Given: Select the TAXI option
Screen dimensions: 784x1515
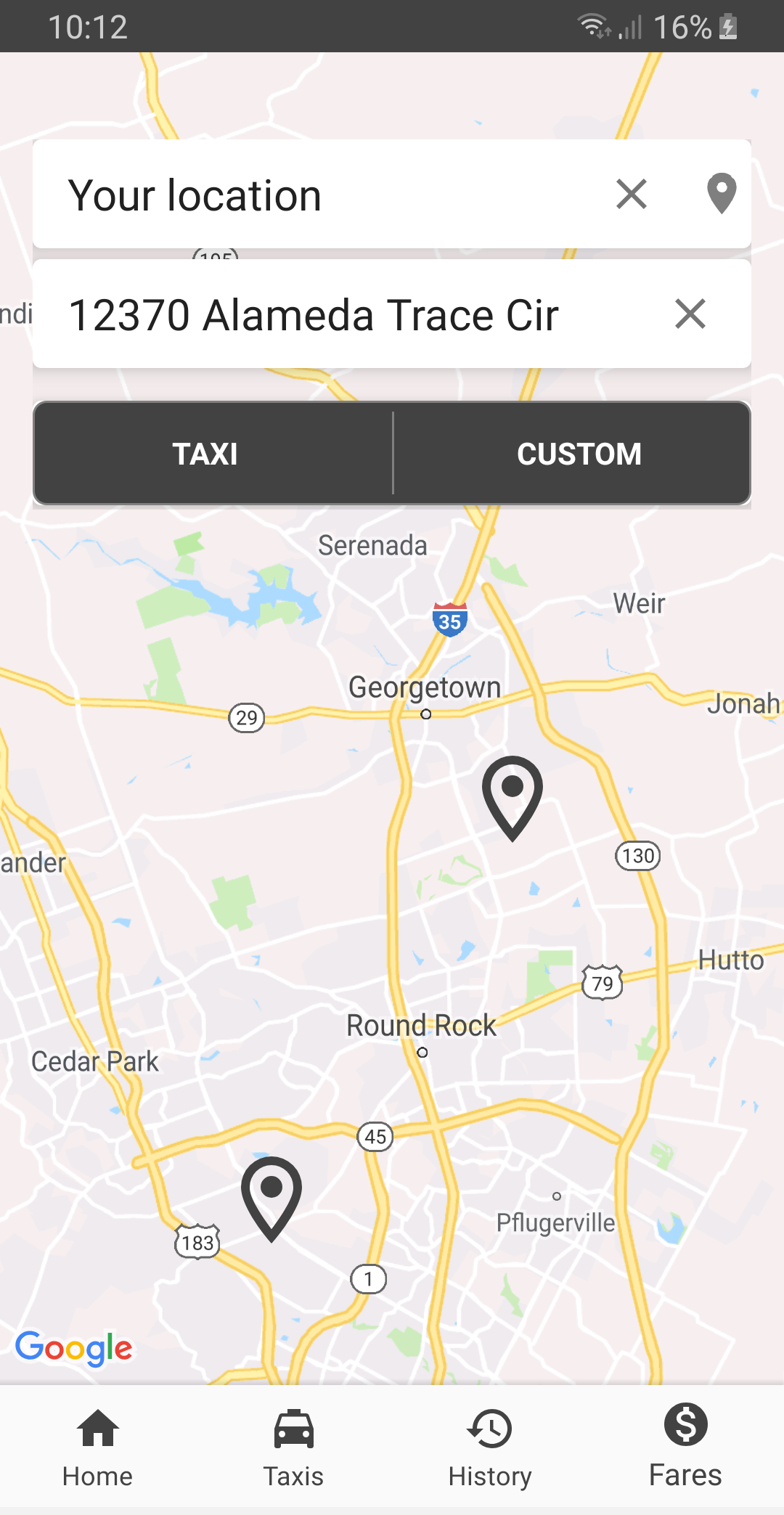Looking at the screenshot, I should [x=206, y=454].
